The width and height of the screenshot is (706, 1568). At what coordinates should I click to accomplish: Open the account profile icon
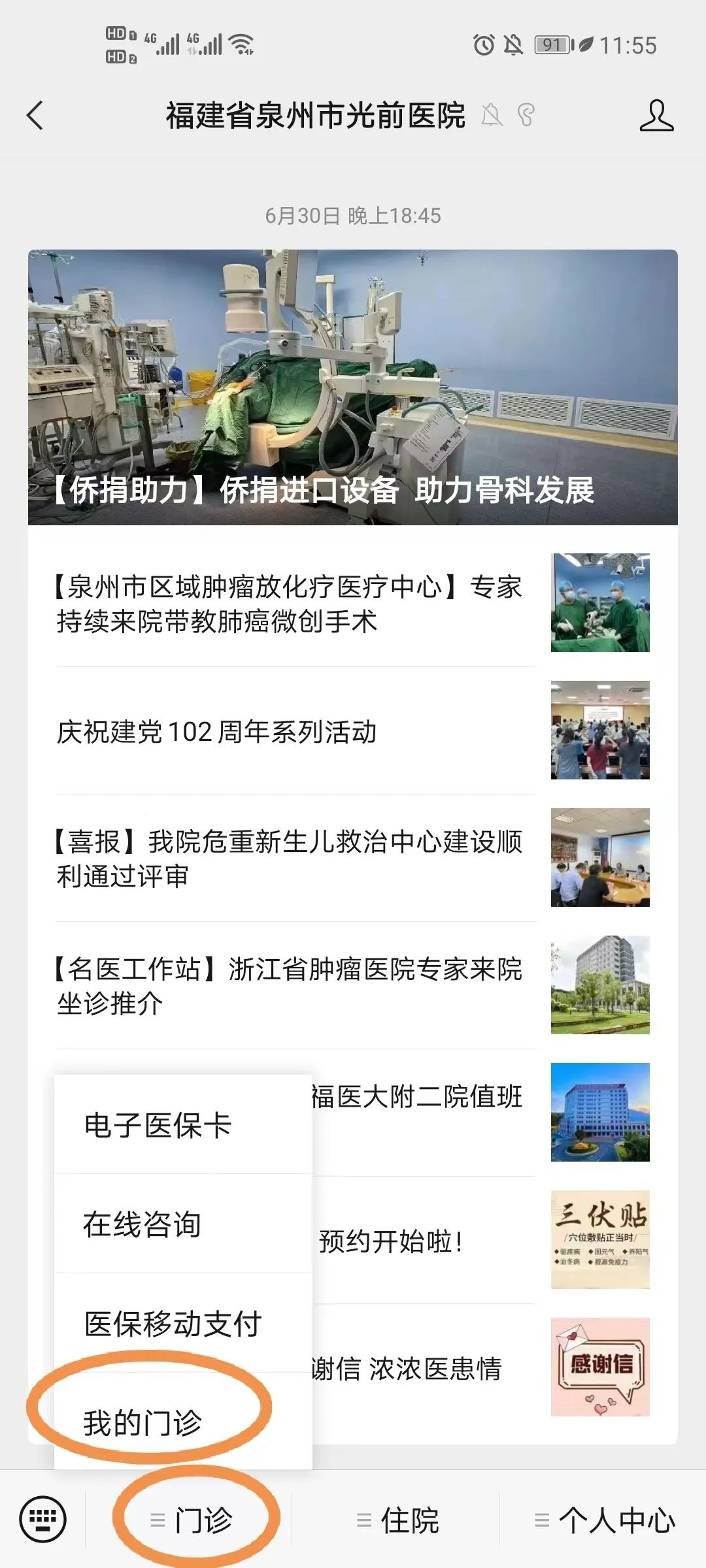(656, 116)
